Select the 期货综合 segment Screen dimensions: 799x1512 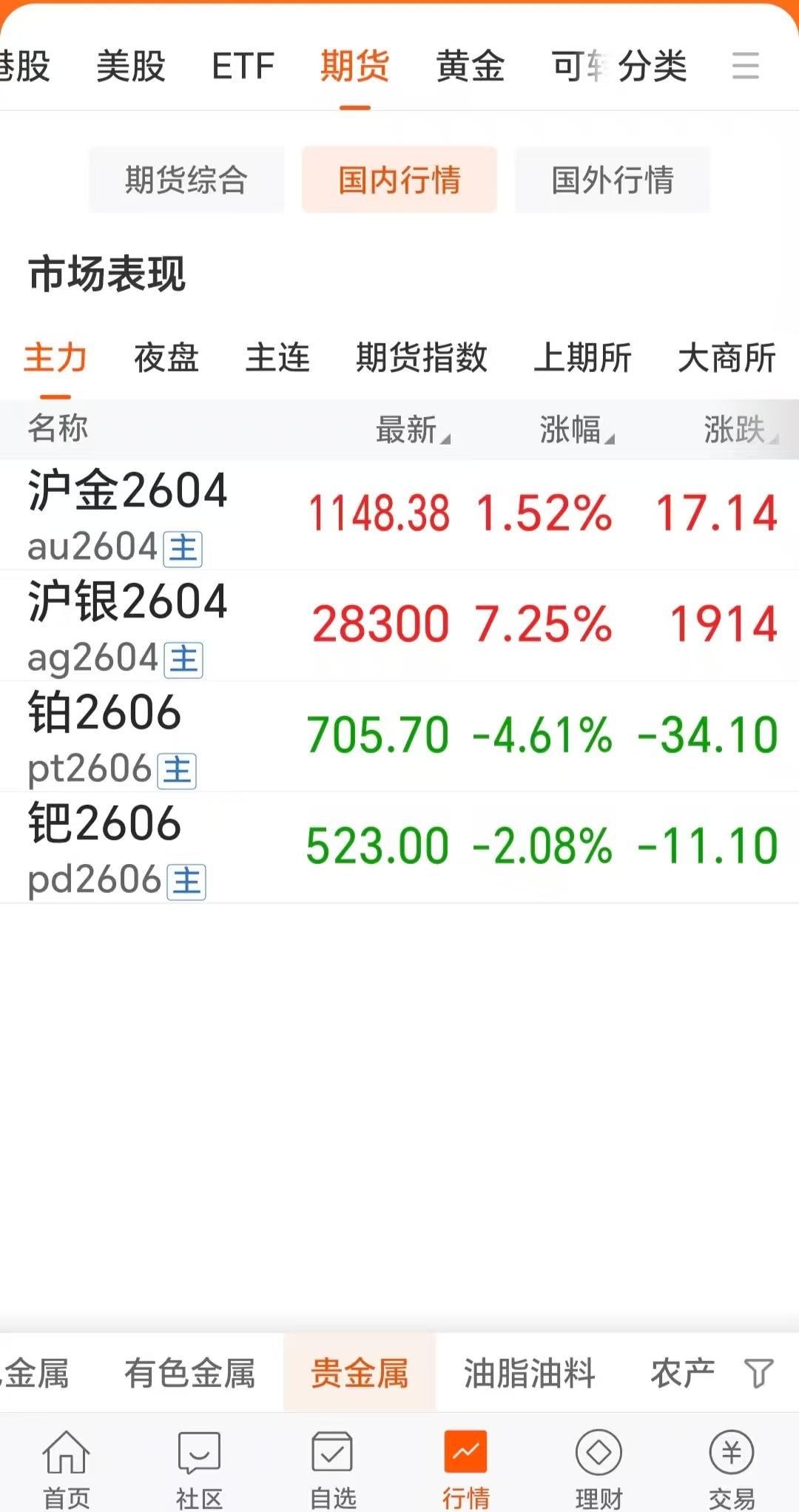tap(186, 180)
